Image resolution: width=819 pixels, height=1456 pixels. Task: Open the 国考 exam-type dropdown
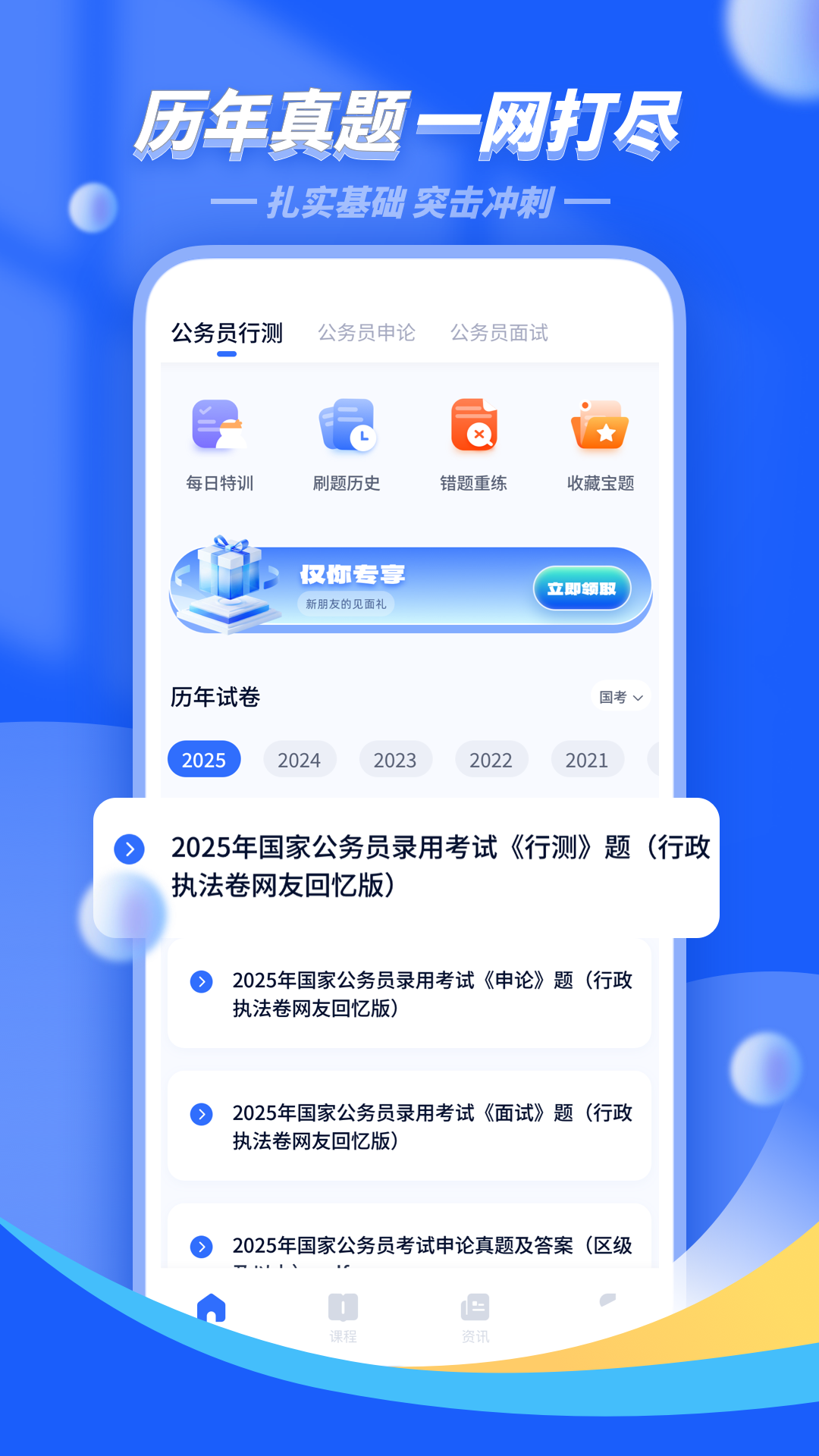coord(620,698)
